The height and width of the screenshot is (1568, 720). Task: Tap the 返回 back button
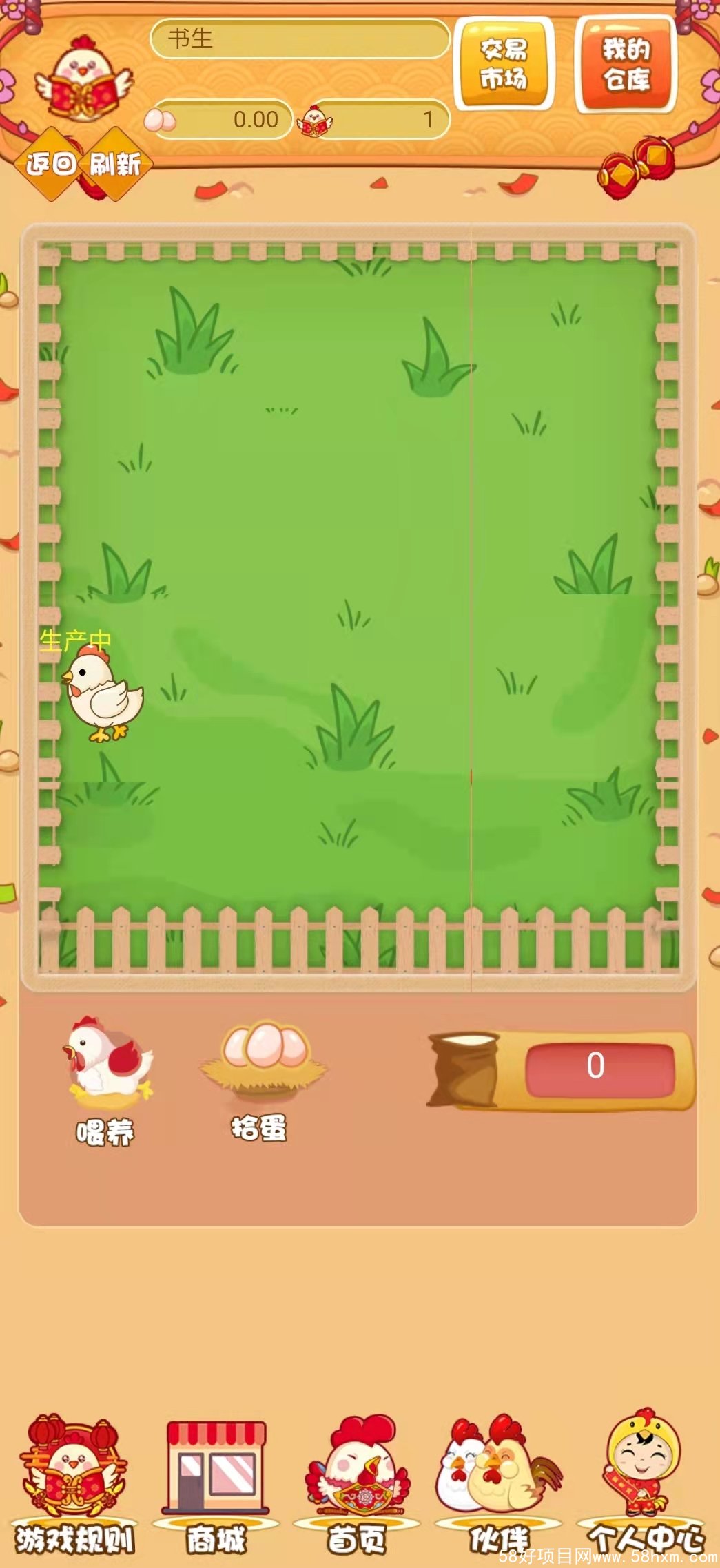tap(50, 164)
